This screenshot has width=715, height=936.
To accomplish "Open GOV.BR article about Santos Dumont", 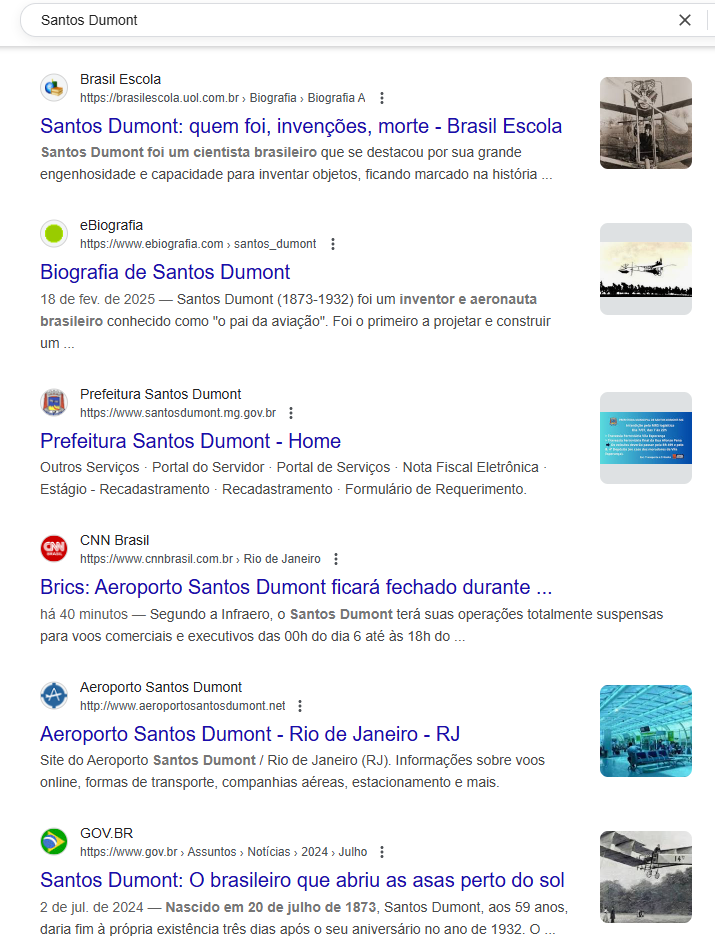I will point(302,880).
